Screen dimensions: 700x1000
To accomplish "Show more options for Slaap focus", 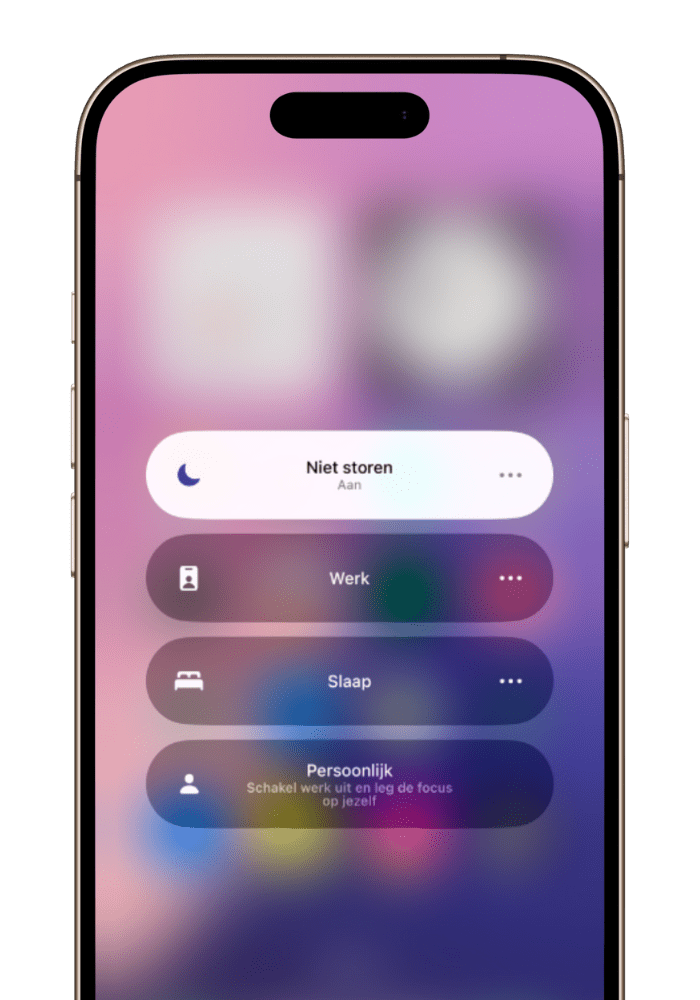I will point(510,681).
